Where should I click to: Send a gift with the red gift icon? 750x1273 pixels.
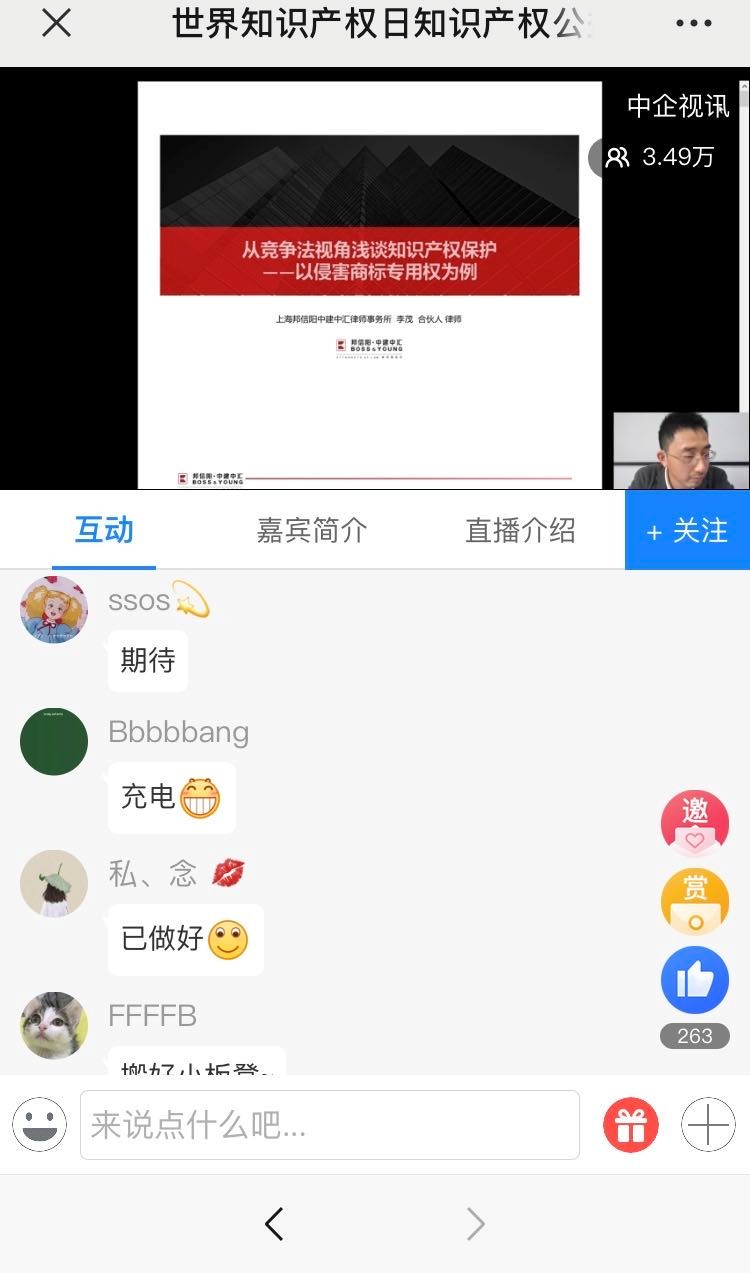[631, 1125]
